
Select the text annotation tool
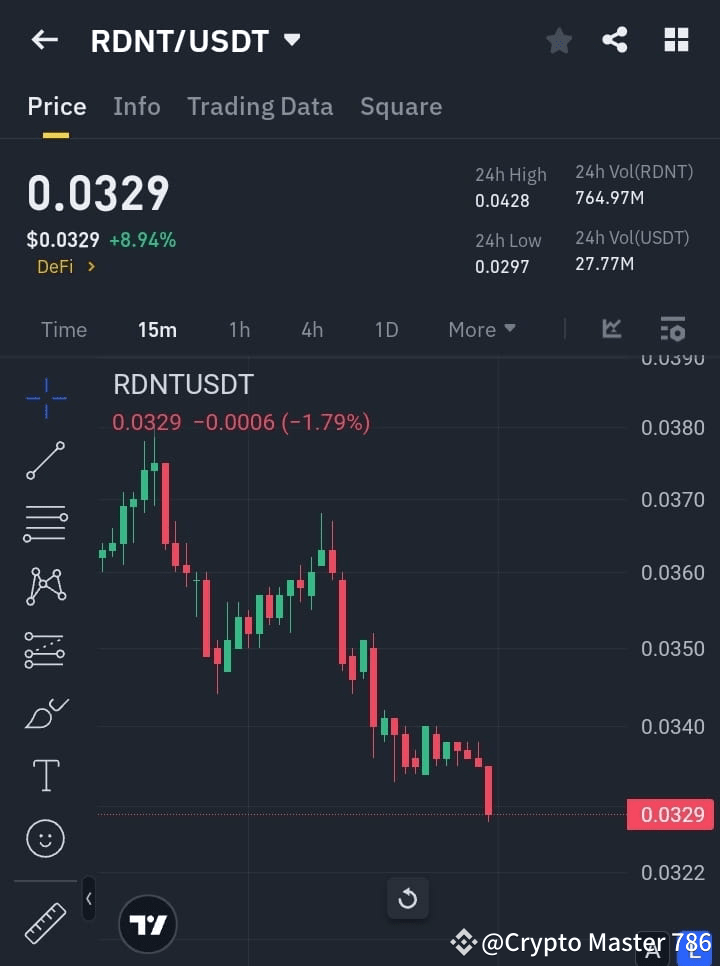(x=44, y=775)
